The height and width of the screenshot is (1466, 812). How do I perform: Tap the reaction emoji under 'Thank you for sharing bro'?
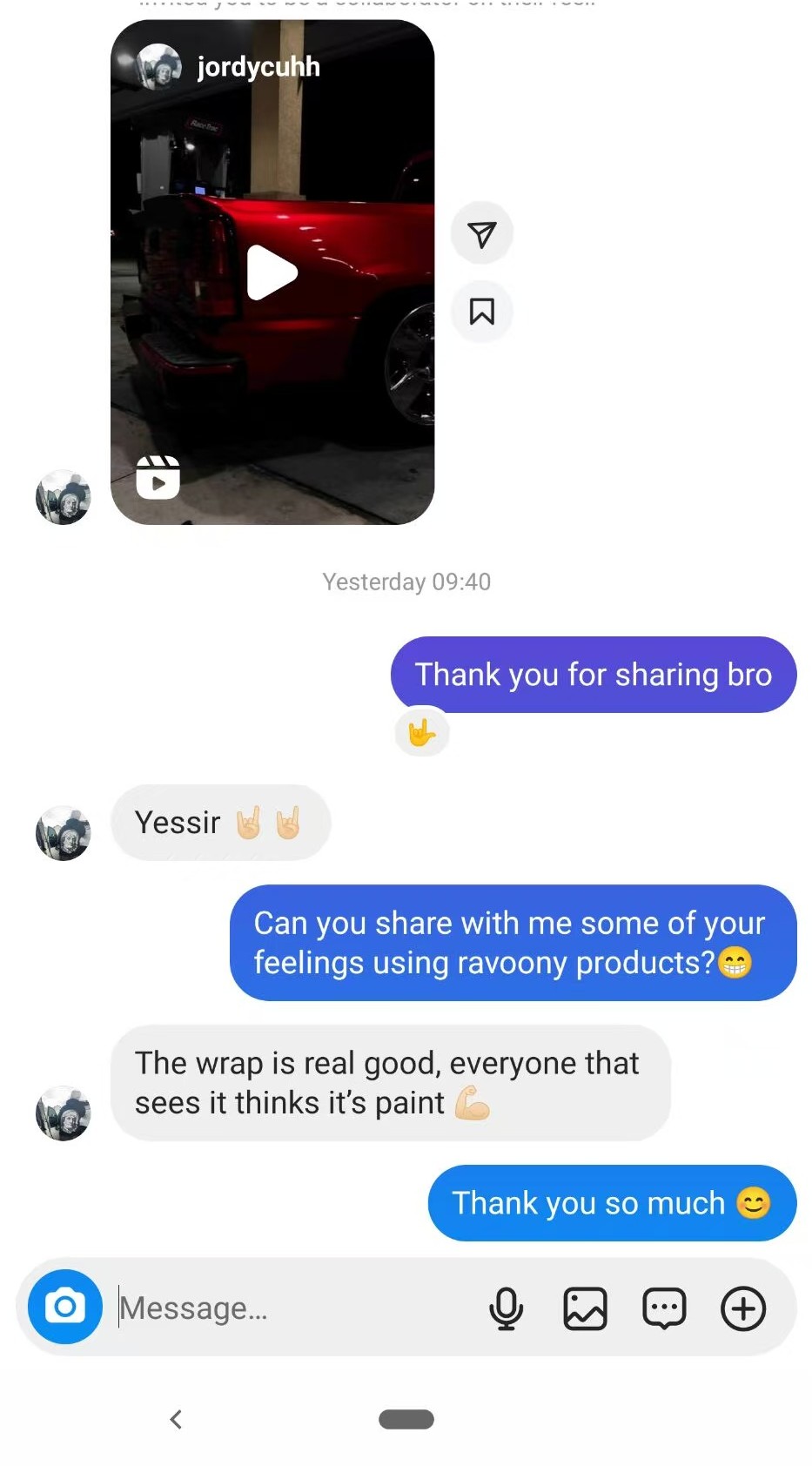click(422, 733)
